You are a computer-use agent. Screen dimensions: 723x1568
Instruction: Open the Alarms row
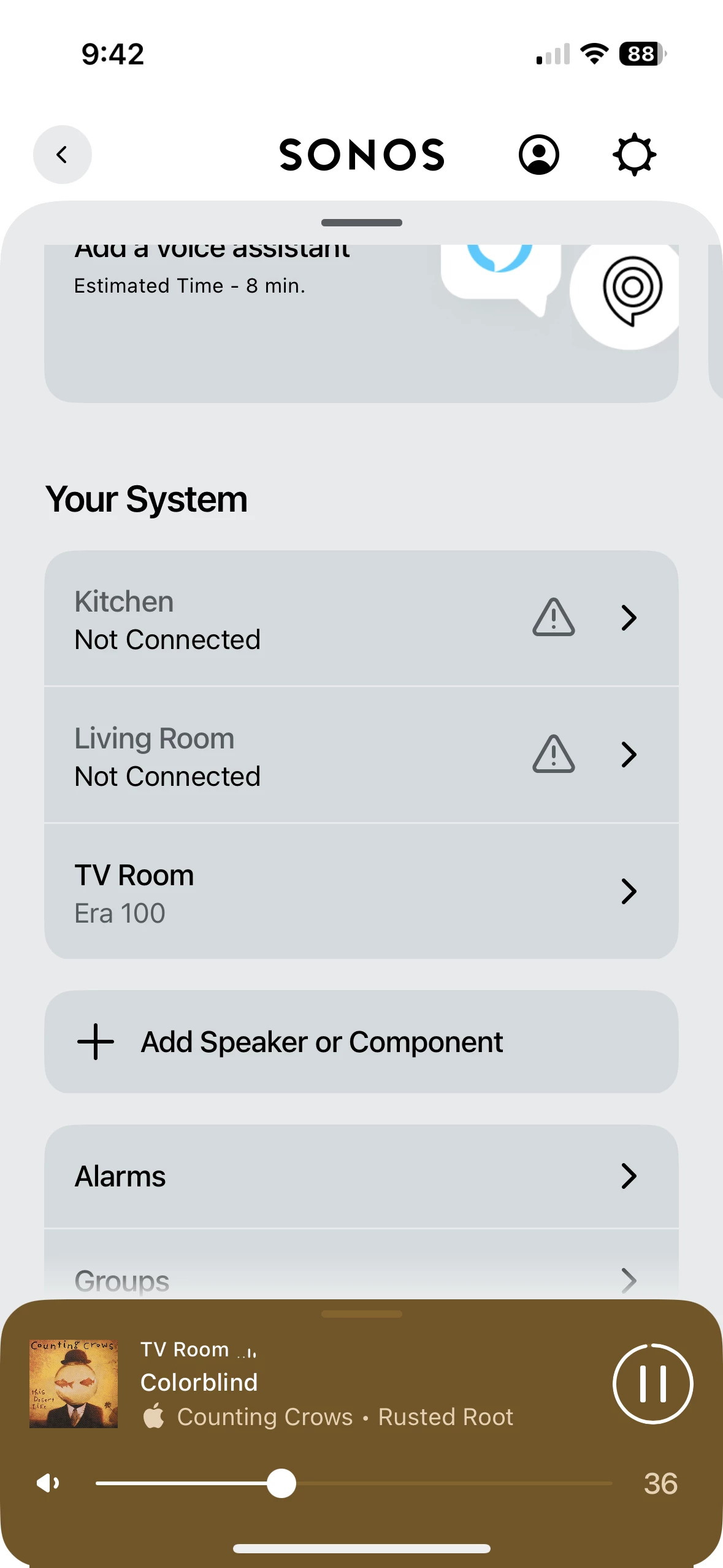(x=361, y=1177)
